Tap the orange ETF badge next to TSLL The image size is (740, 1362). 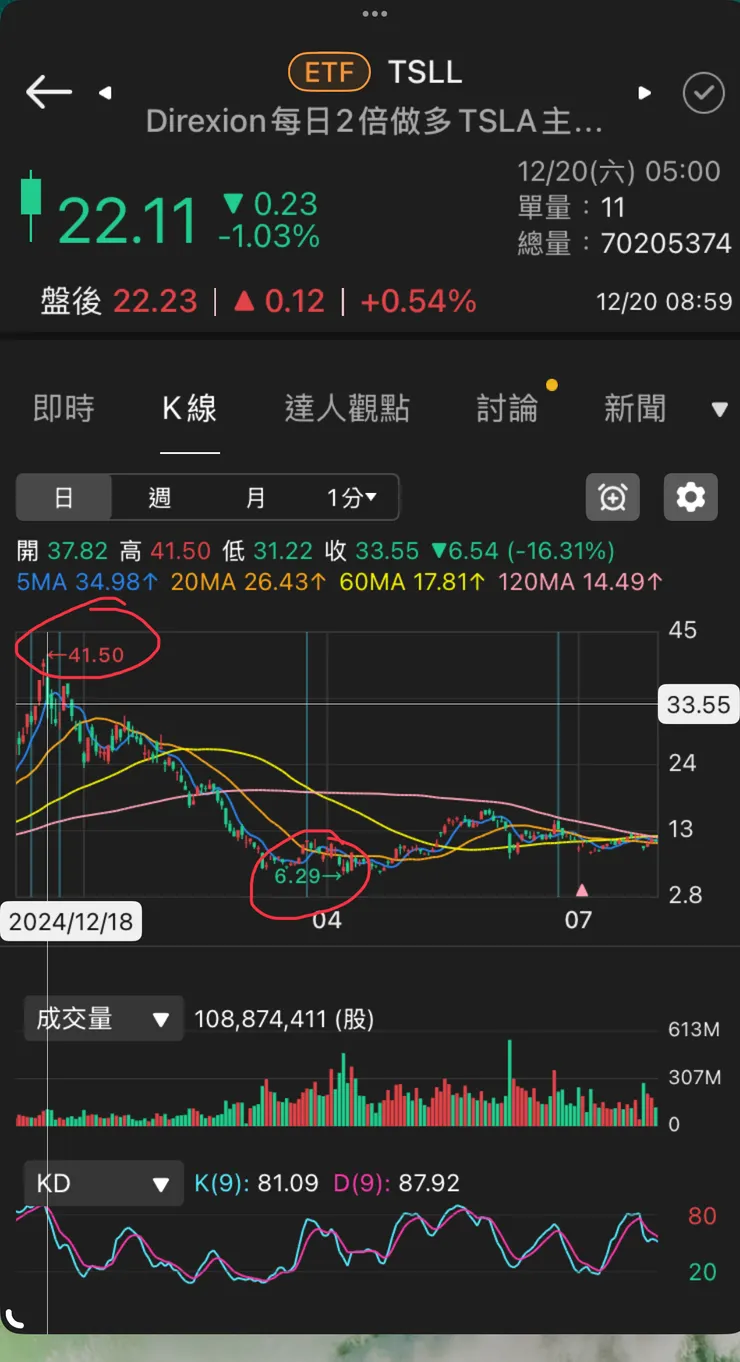tap(329, 71)
